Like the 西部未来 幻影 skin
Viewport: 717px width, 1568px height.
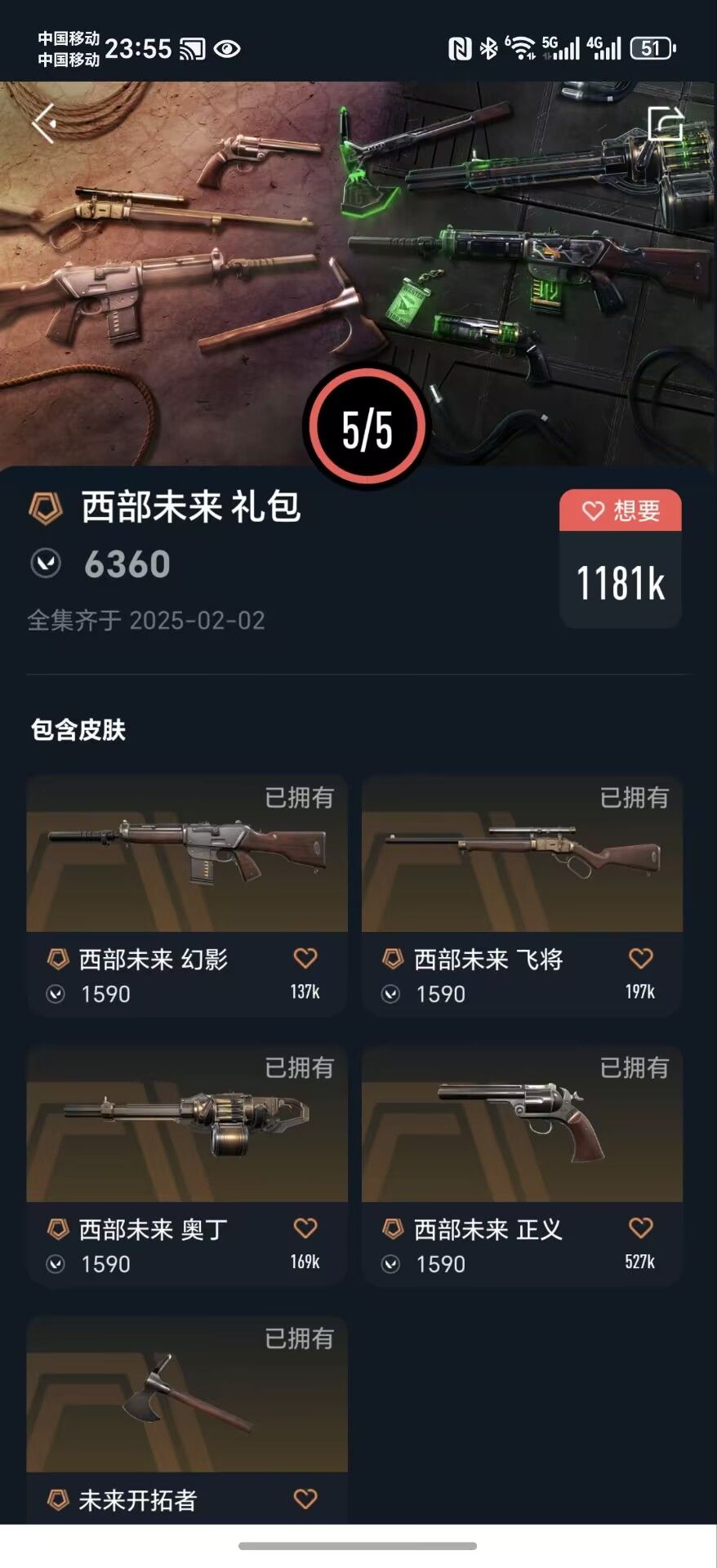click(x=305, y=958)
